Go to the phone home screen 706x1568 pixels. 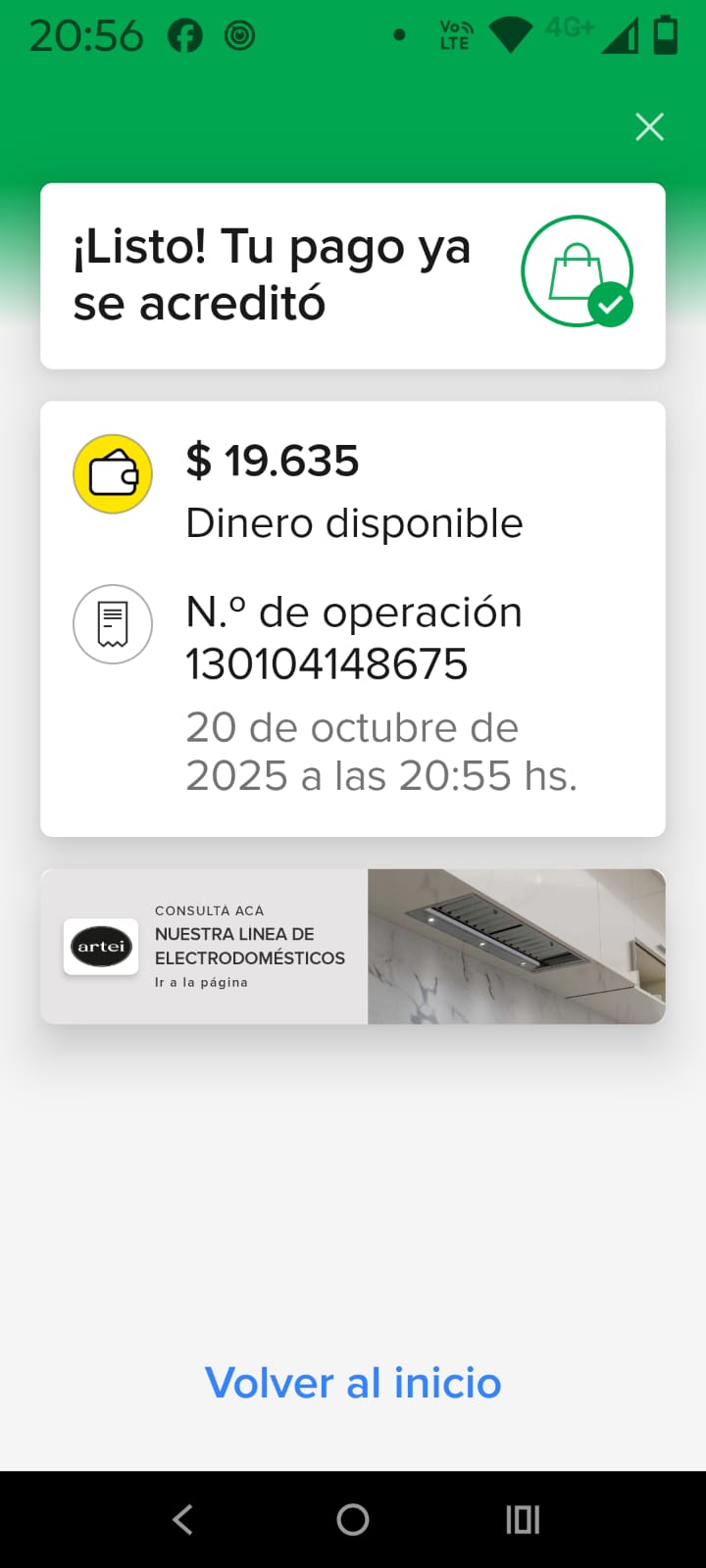tap(353, 1519)
